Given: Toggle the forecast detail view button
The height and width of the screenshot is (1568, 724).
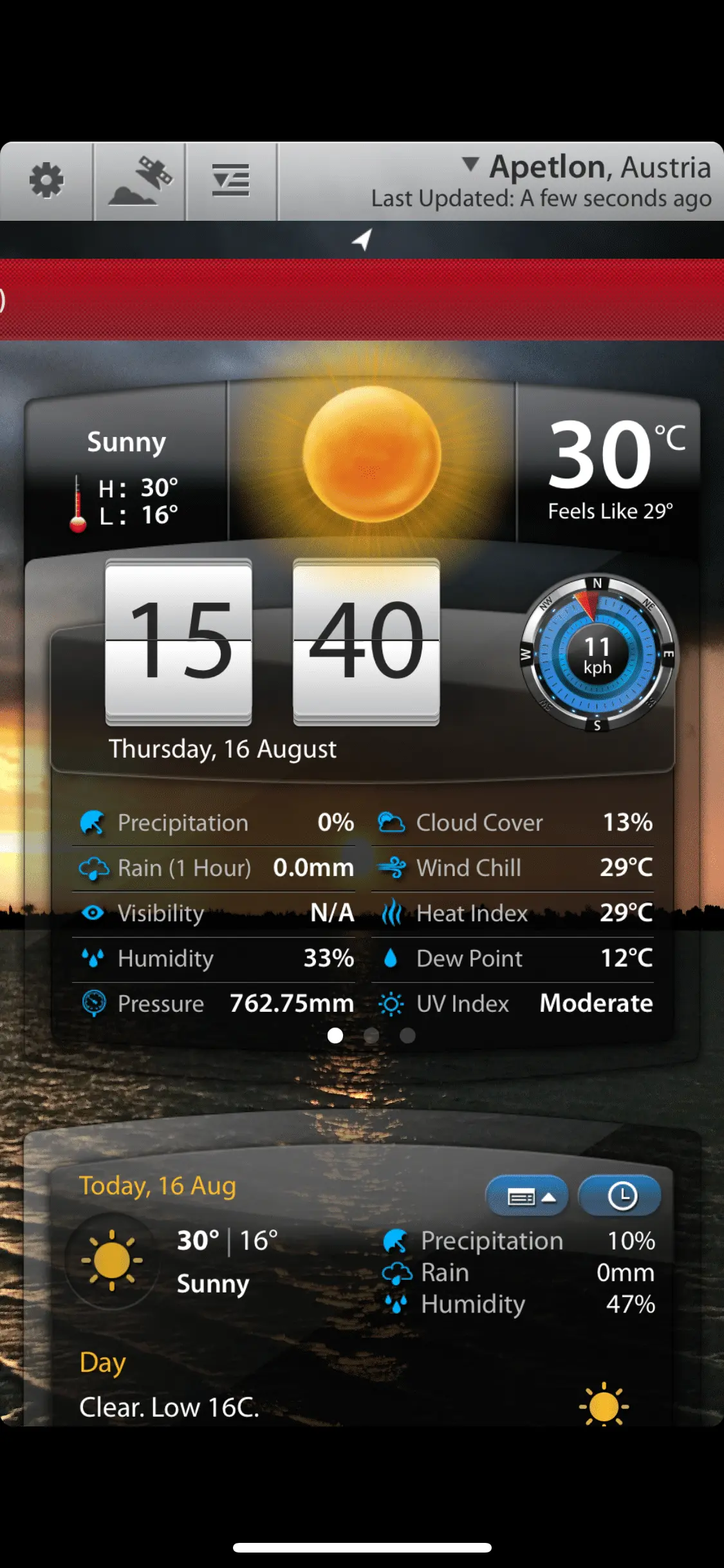Looking at the screenshot, I should (x=528, y=1196).
